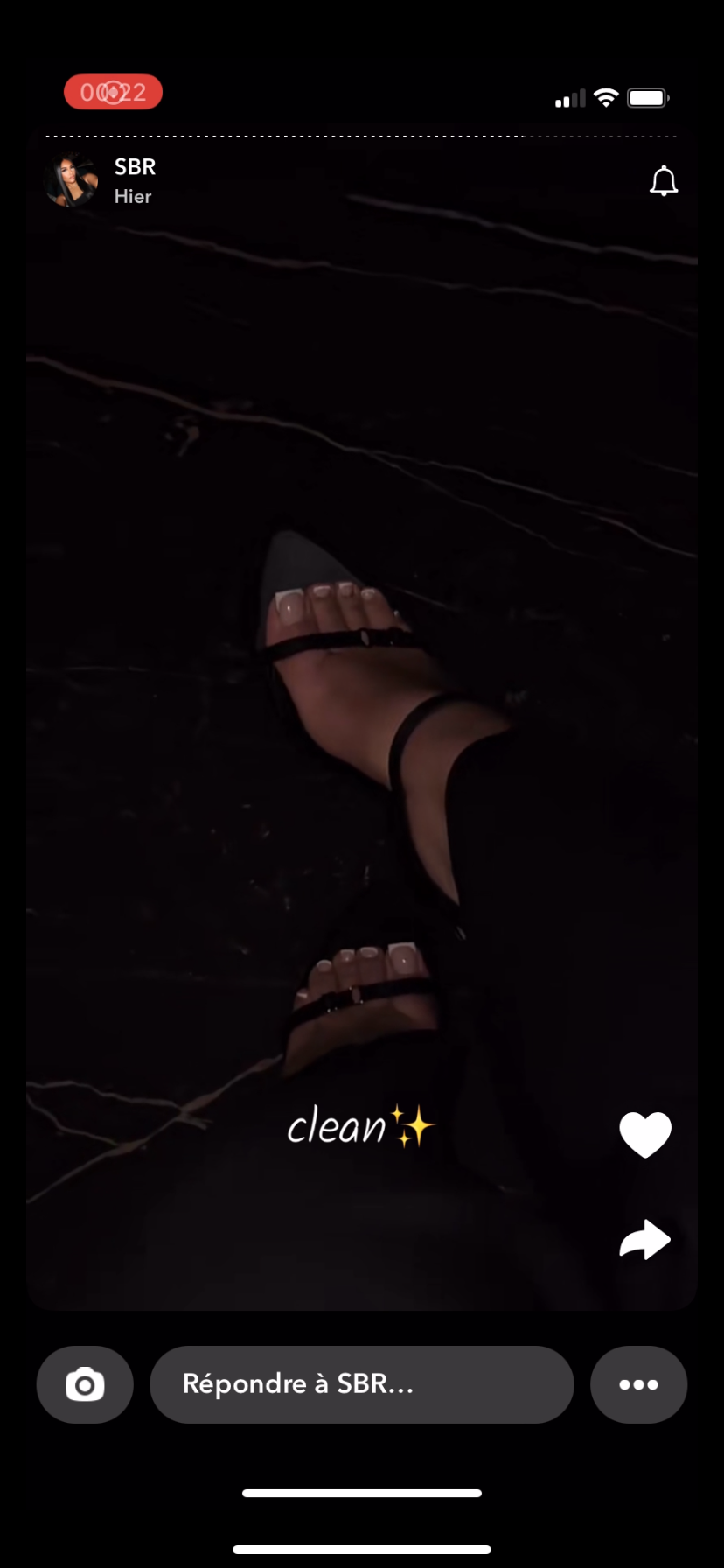Like this story with the heart
Image resolution: width=724 pixels, height=1568 pixels.
click(645, 1135)
